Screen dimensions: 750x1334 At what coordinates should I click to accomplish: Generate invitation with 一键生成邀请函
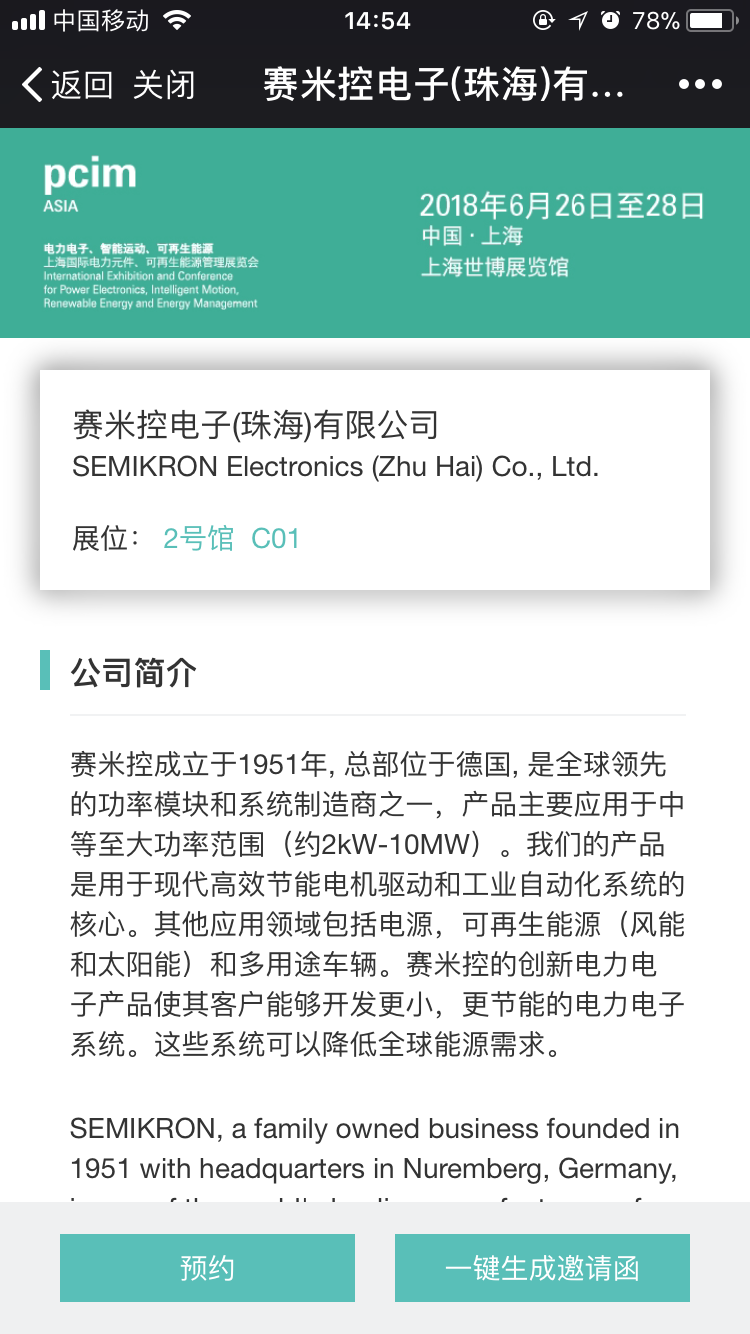[x=542, y=1268]
